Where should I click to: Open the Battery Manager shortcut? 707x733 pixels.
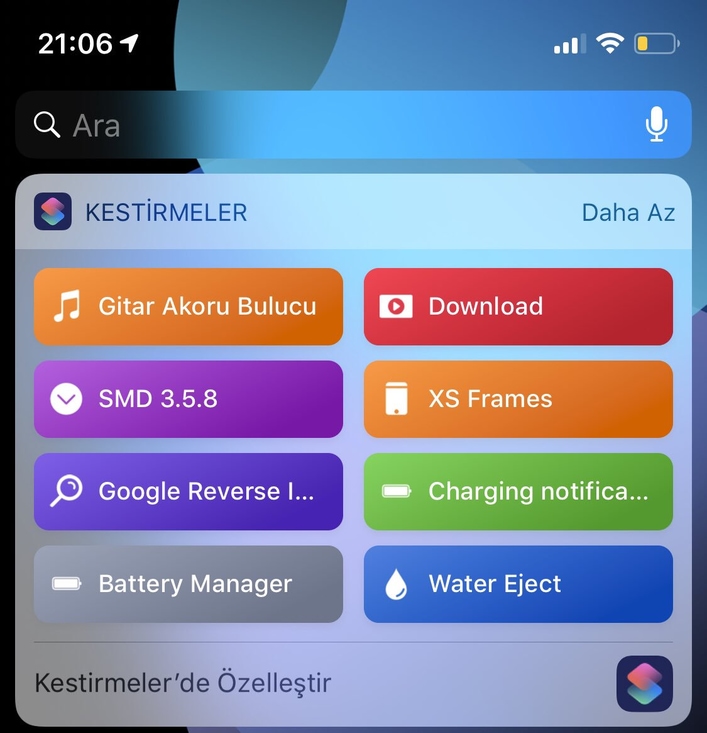189,584
